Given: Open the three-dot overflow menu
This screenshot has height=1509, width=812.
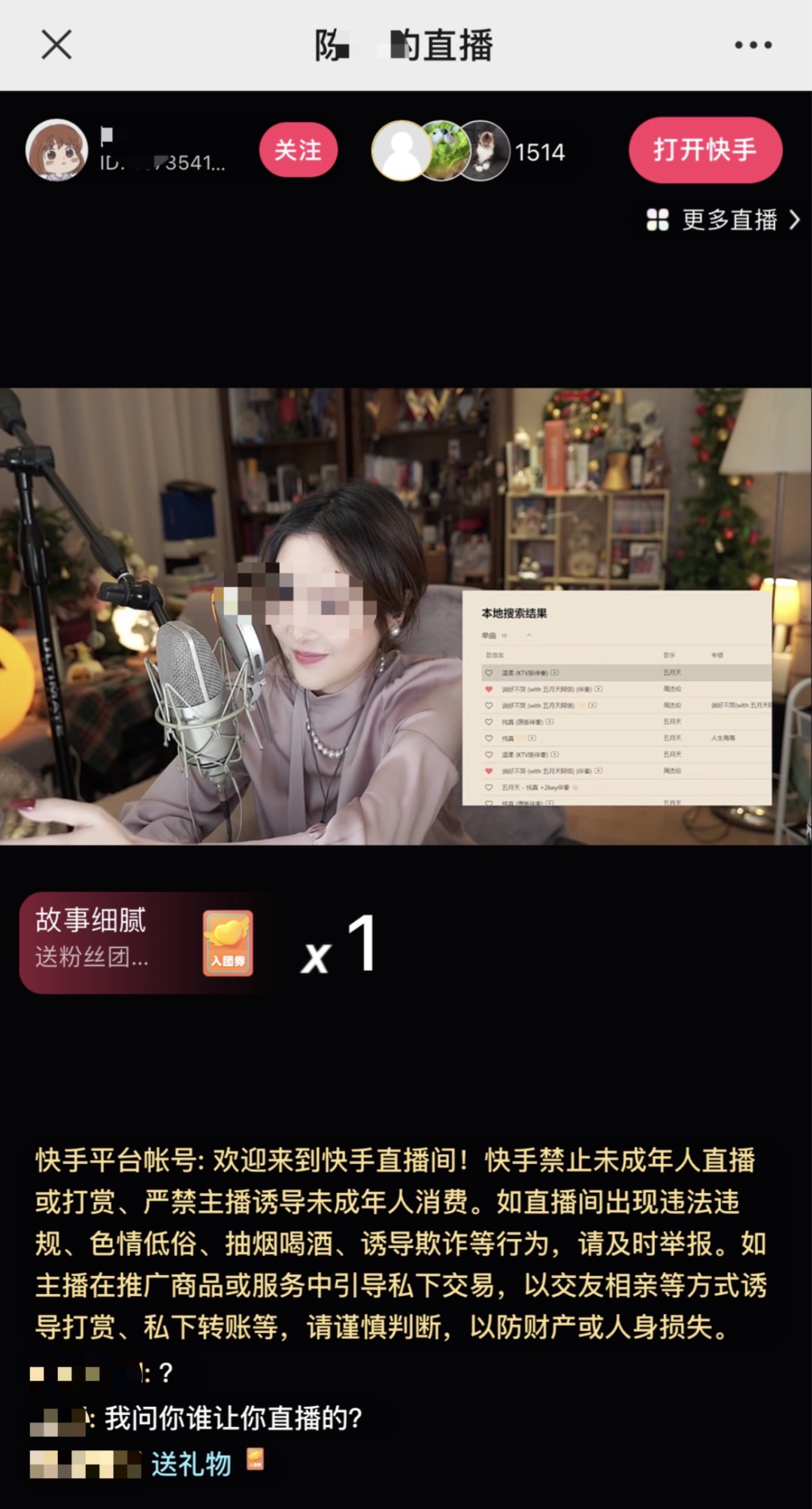Looking at the screenshot, I should click(x=753, y=45).
